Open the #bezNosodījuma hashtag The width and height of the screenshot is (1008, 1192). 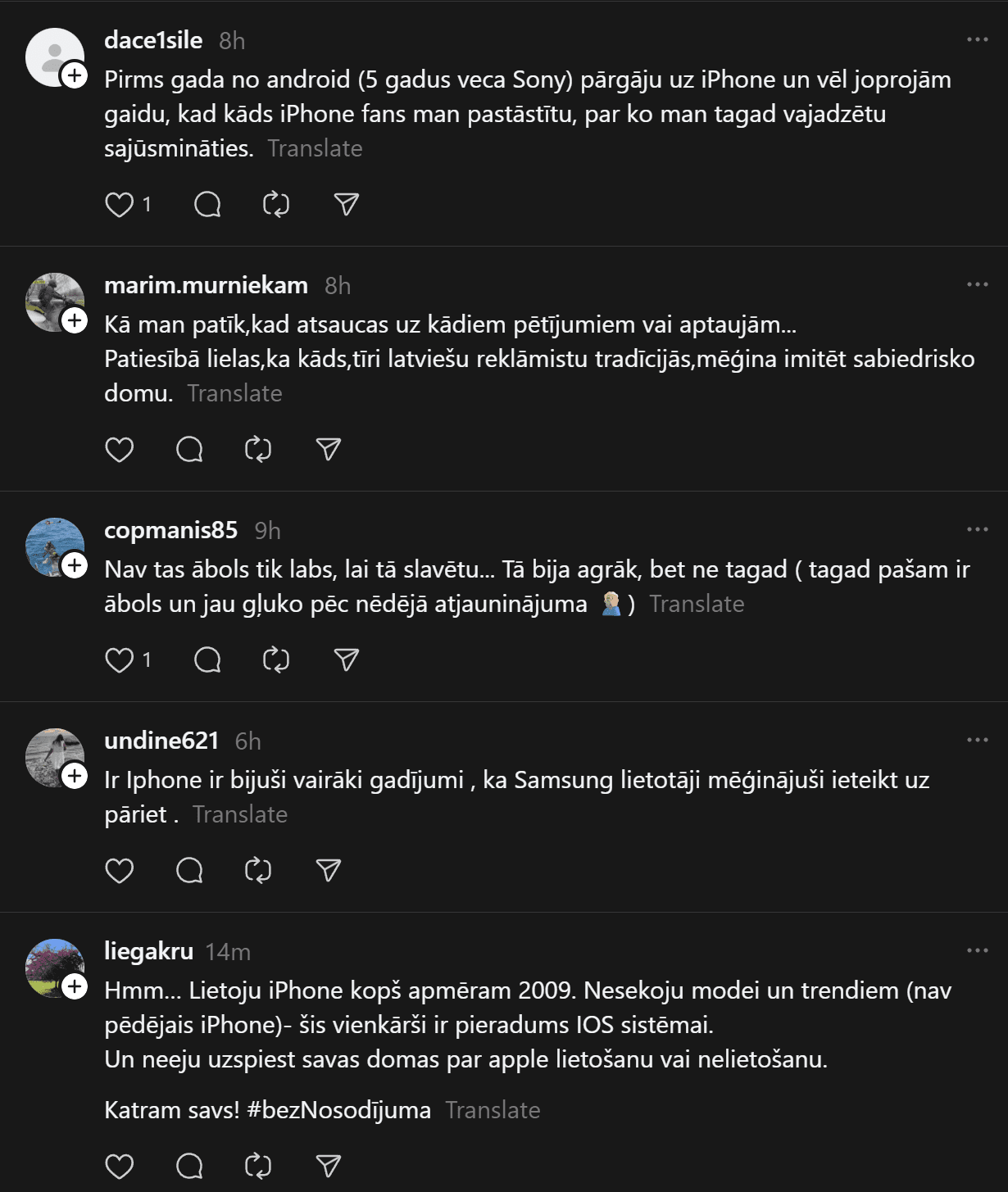338,1110
